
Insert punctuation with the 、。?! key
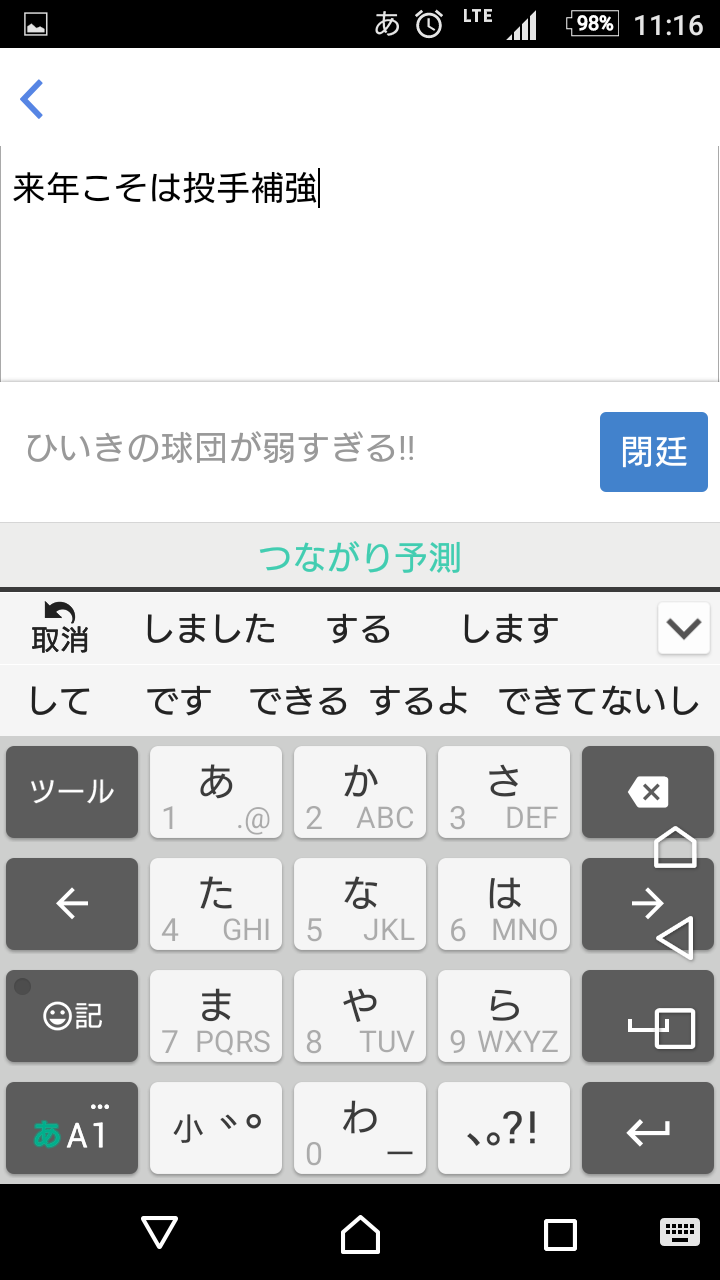coord(504,1128)
